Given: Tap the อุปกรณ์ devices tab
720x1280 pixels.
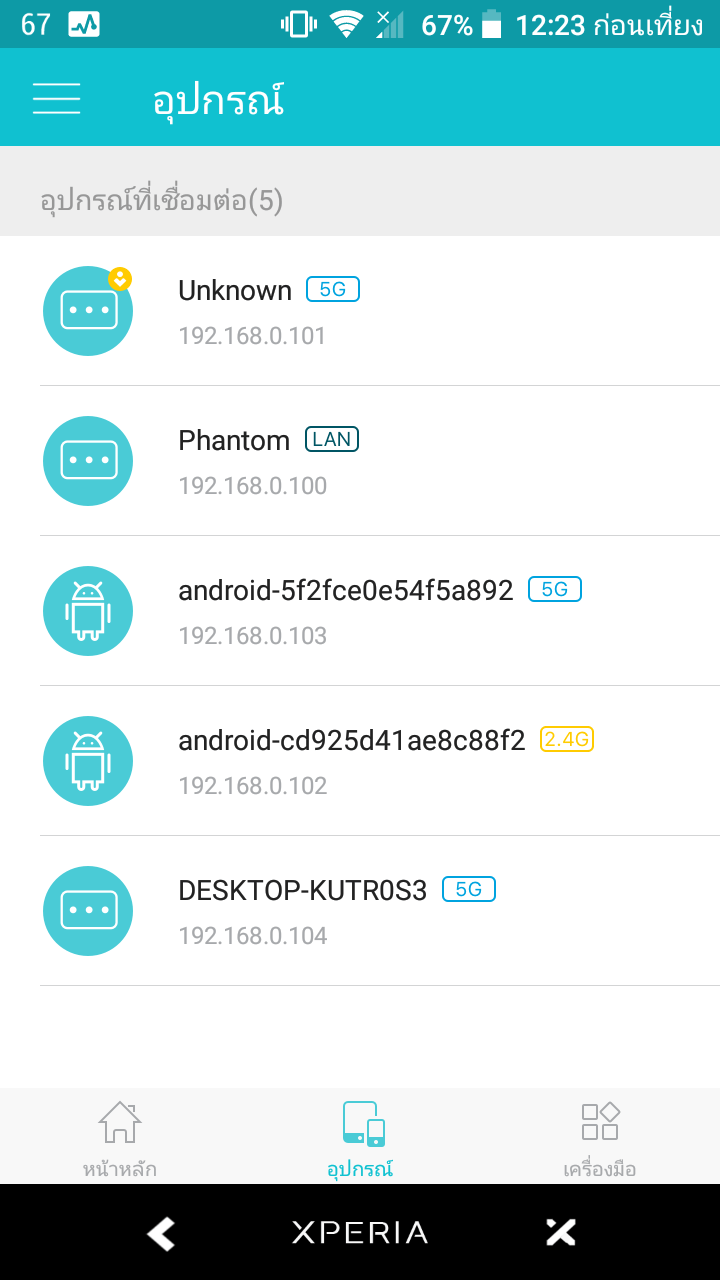Looking at the screenshot, I should point(360,1137).
